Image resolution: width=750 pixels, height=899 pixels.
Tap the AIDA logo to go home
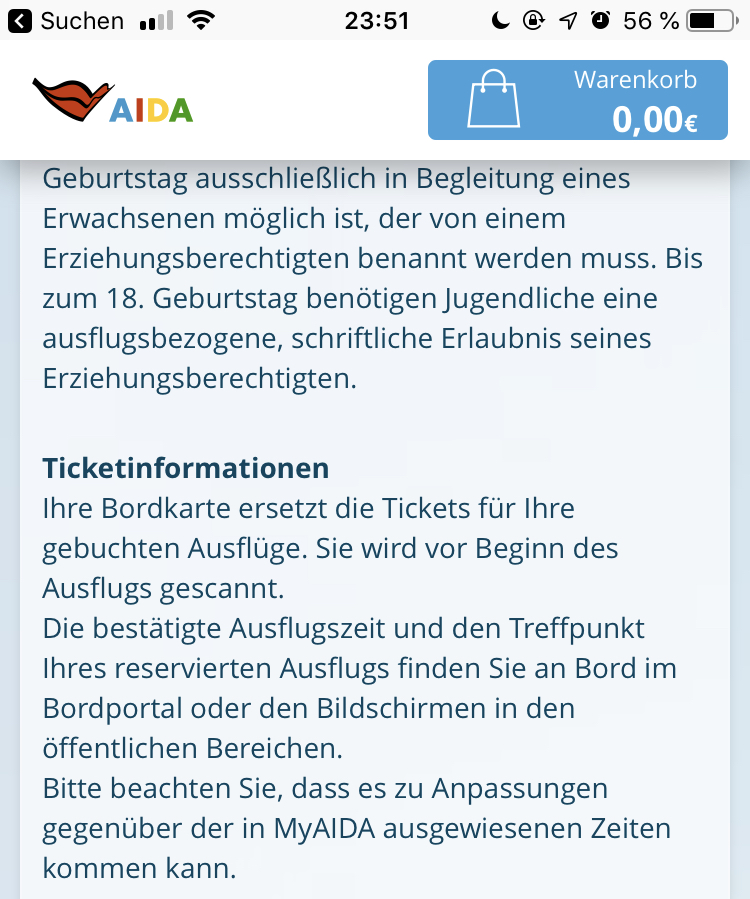pyautogui.click(x=113, y=101)
